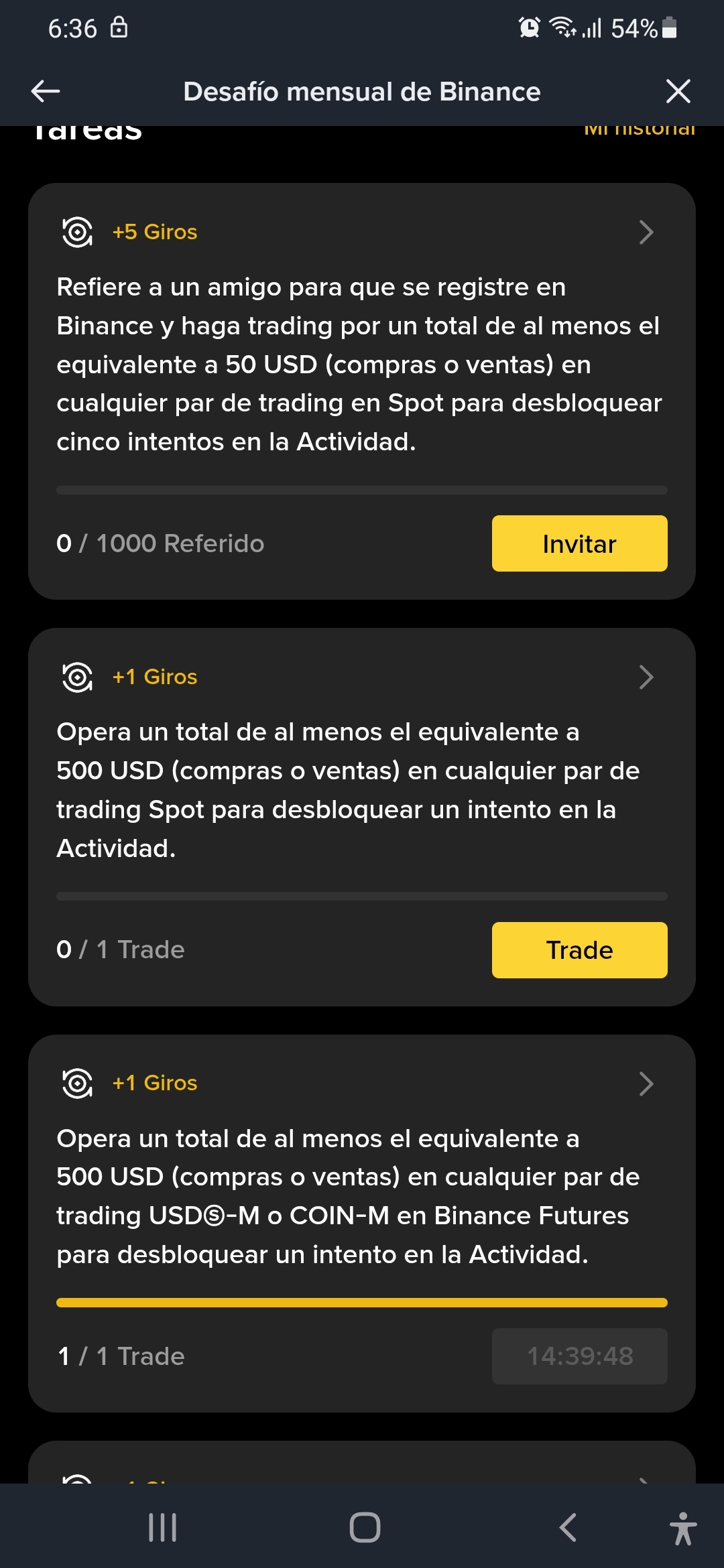Expand the +5 Giros referral task chevron
This screenshot has height=1568, width=724.
pyautogui.click(x=646, y=232)
